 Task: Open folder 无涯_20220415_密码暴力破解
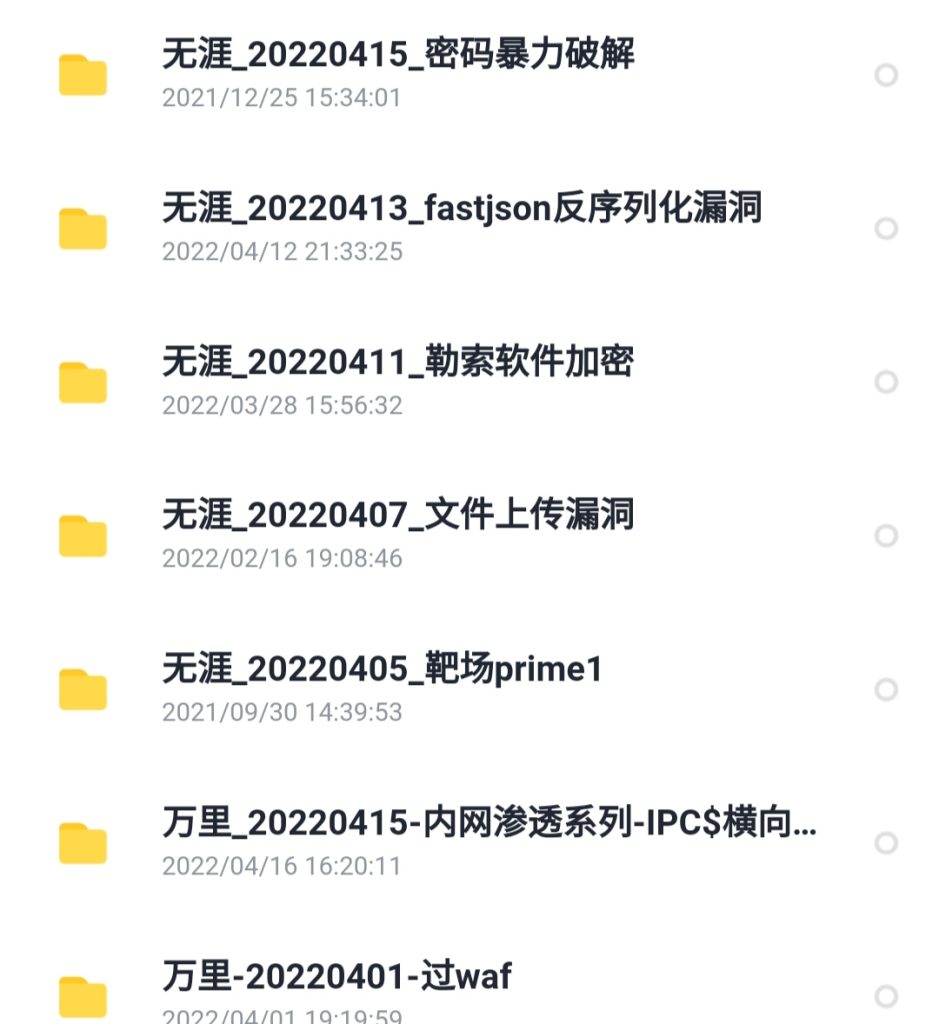point(398,55)
